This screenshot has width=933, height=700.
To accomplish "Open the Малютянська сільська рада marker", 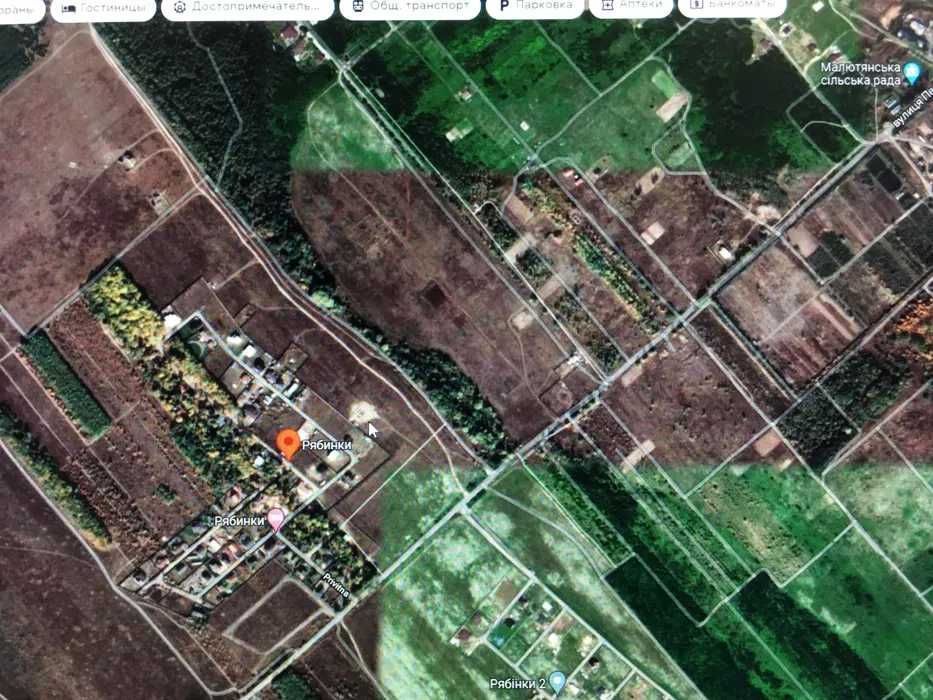I will click(911, 72).
